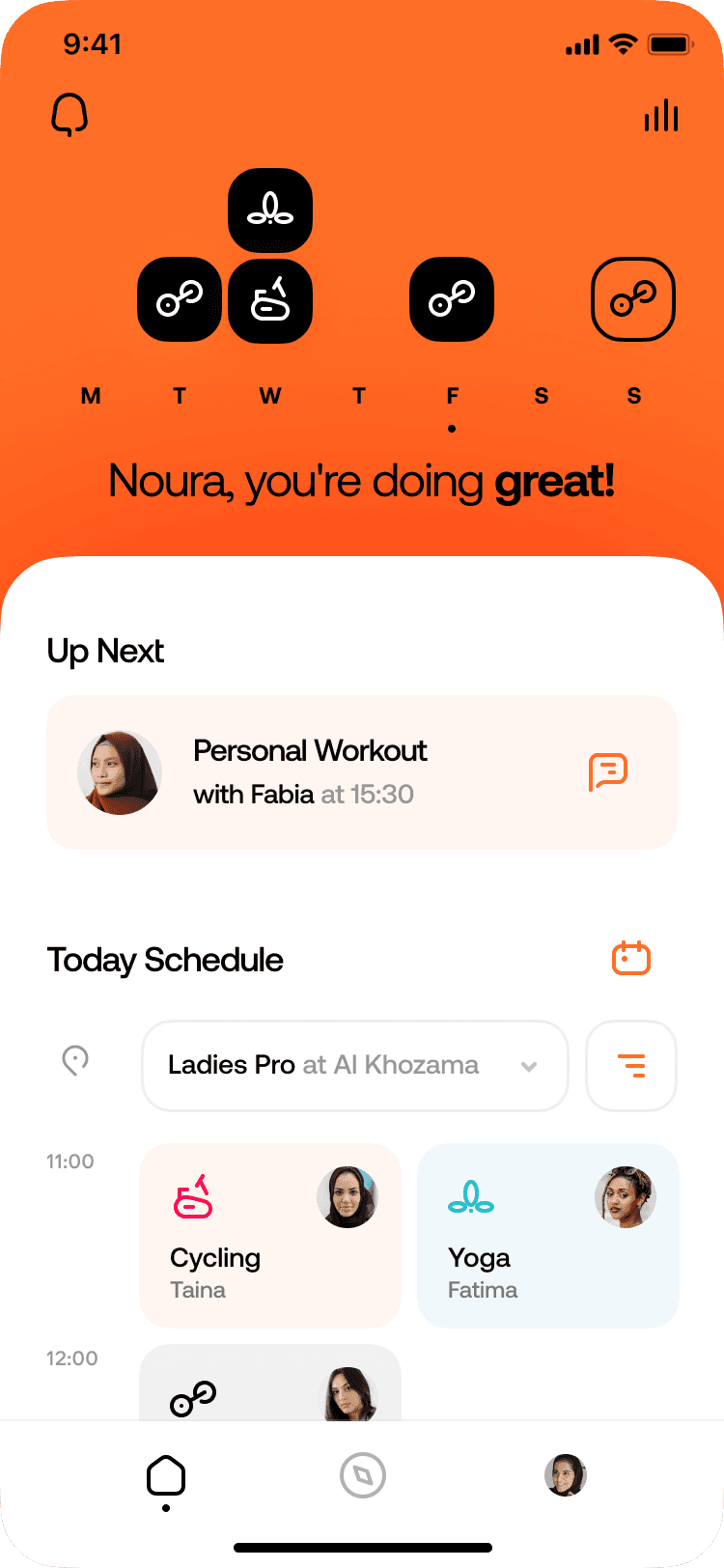Open the Cycling class with Taina
Screen dimensions: 724x1568
tap(270, 1236)
